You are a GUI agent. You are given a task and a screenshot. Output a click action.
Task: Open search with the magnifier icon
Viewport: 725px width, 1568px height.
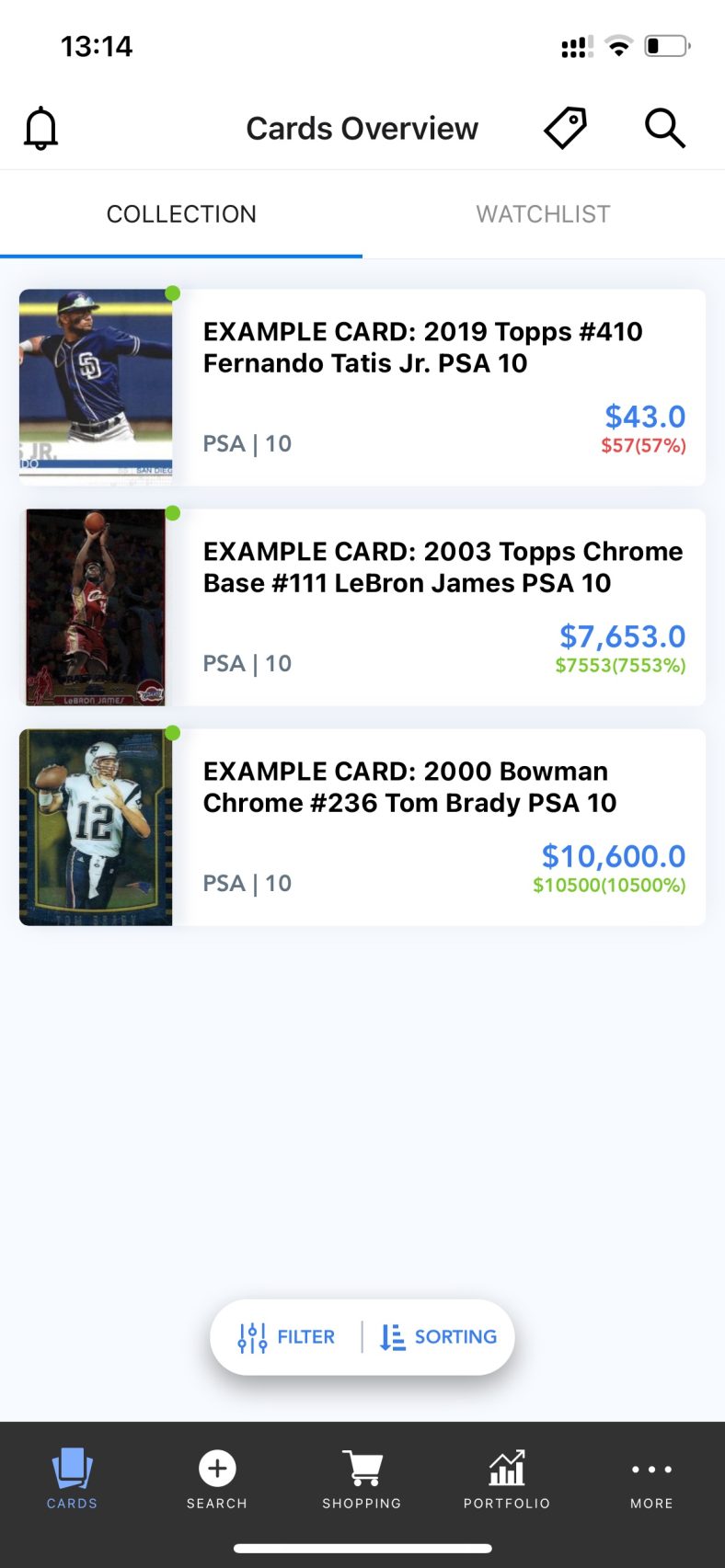click(664, 128)
